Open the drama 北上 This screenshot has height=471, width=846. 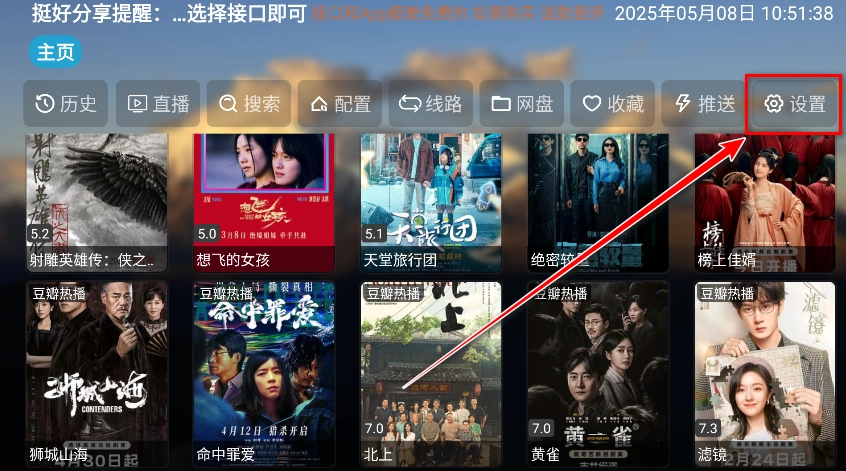point(431,375)
